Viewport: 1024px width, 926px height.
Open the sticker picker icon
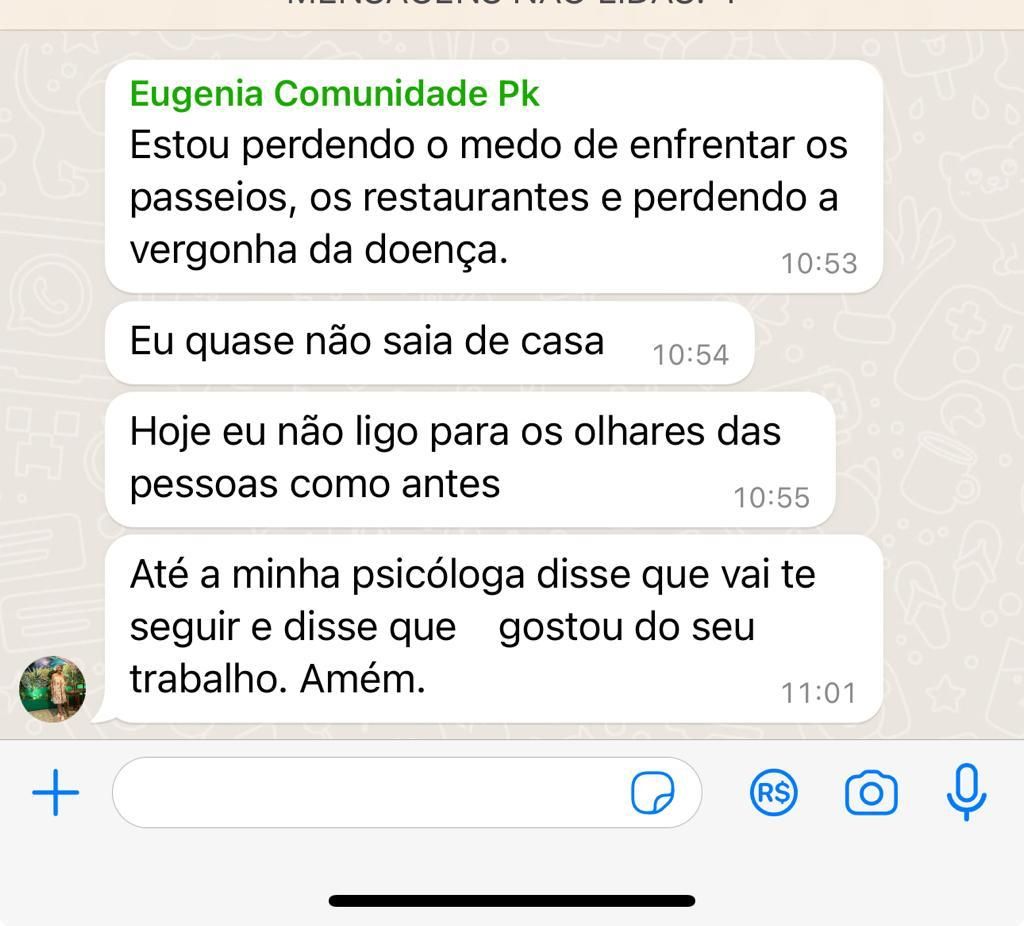pos(652,794)
